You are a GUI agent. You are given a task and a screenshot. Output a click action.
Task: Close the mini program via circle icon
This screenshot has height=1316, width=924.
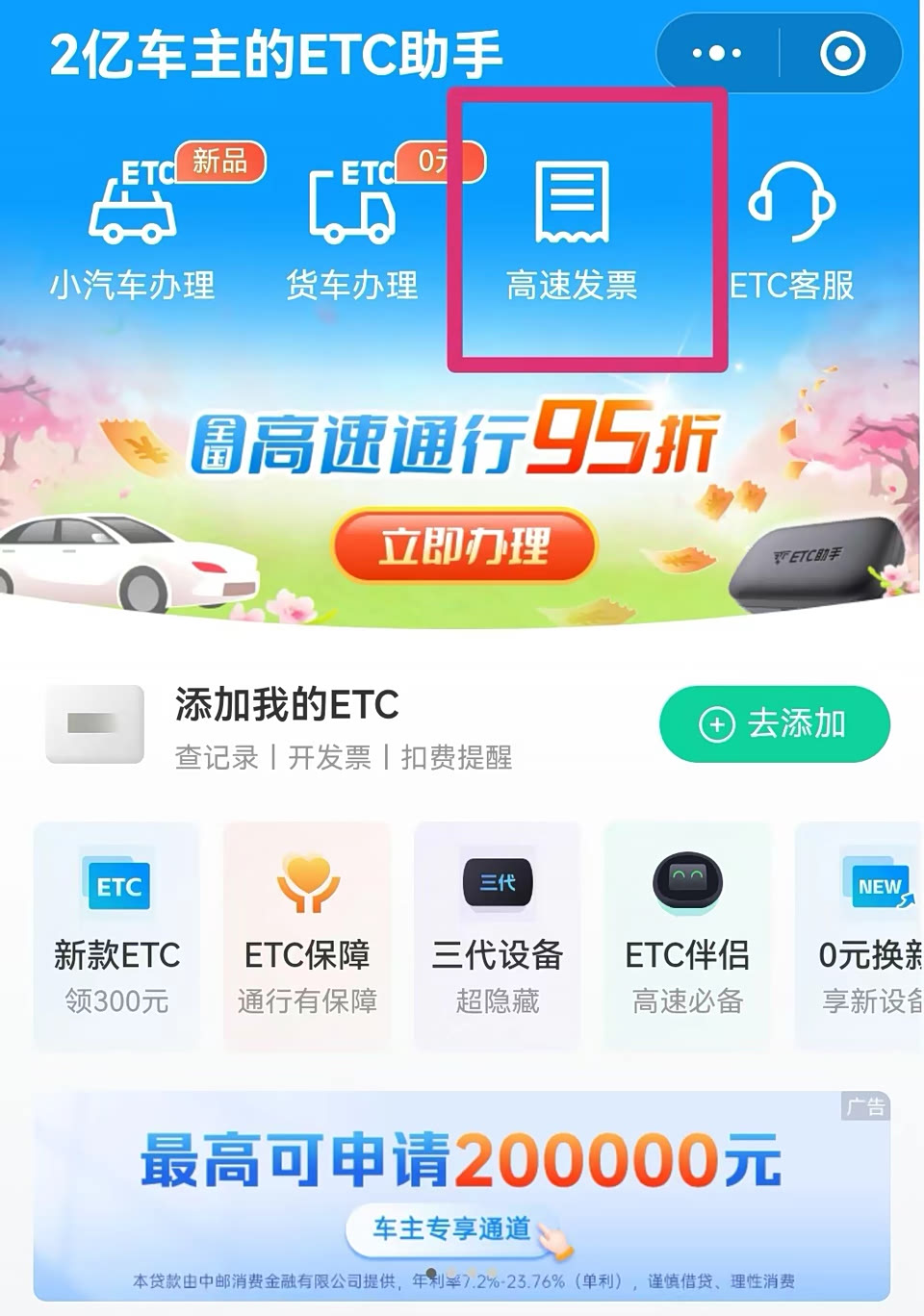[842, 54]
